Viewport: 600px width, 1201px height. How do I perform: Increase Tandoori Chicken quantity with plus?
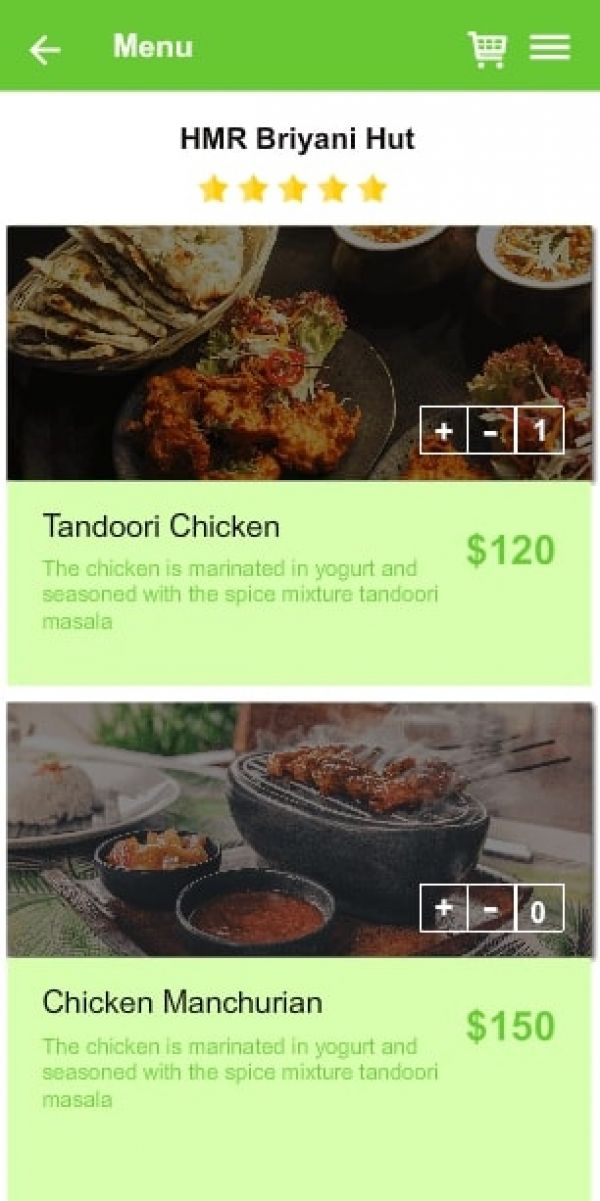click(444, 431)
